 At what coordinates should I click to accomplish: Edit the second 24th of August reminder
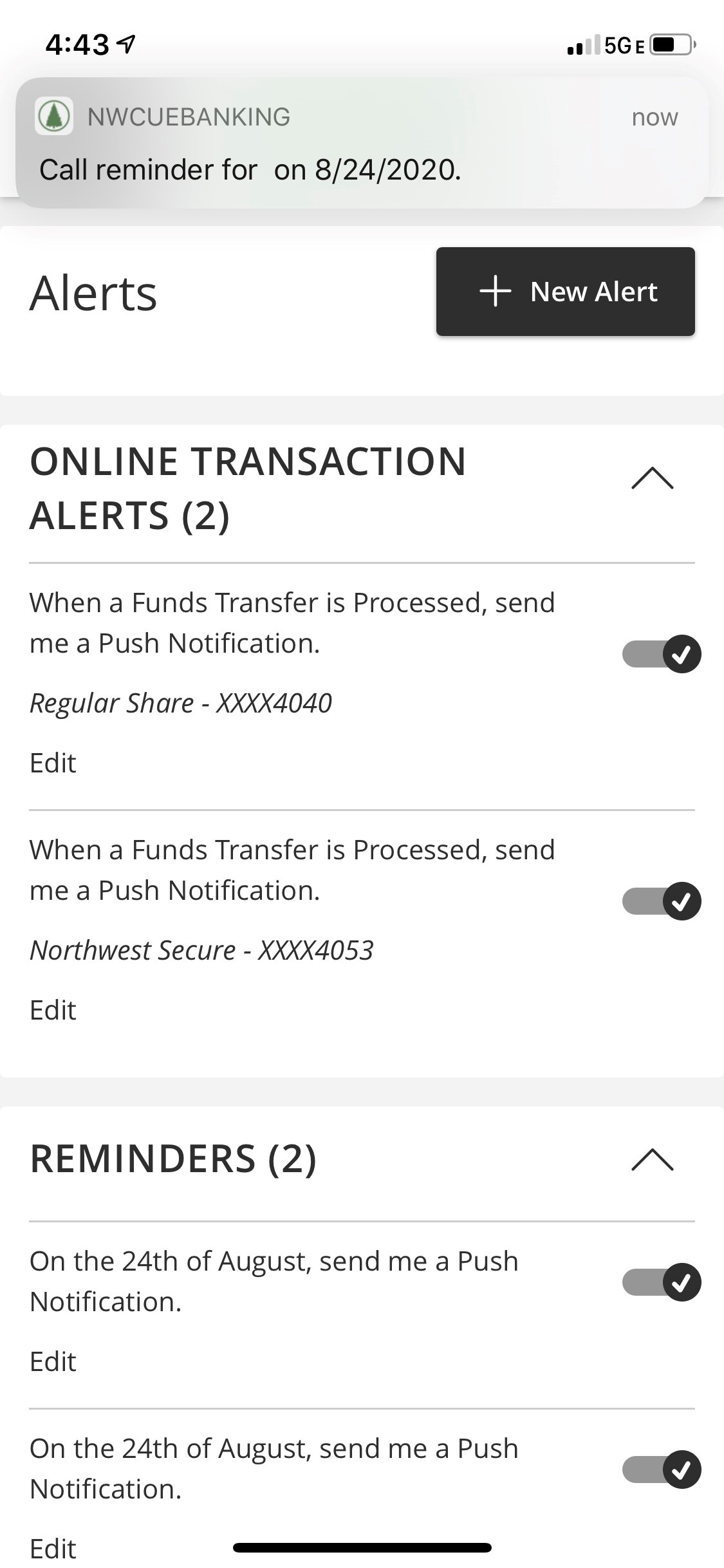click(x=53, y=1549)
